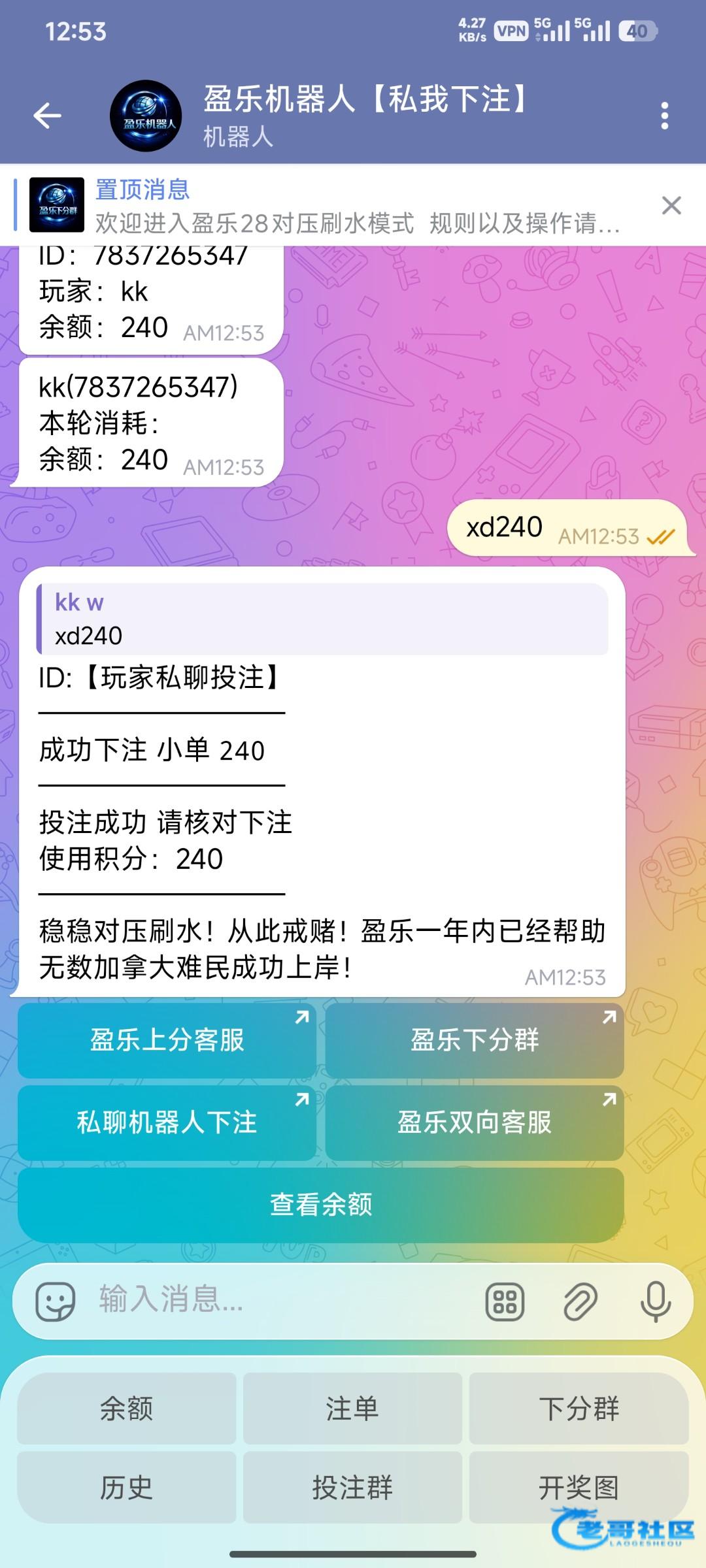Choose the 下分群 keyboard button
Screen dimensions: 706x1568
579,1408
